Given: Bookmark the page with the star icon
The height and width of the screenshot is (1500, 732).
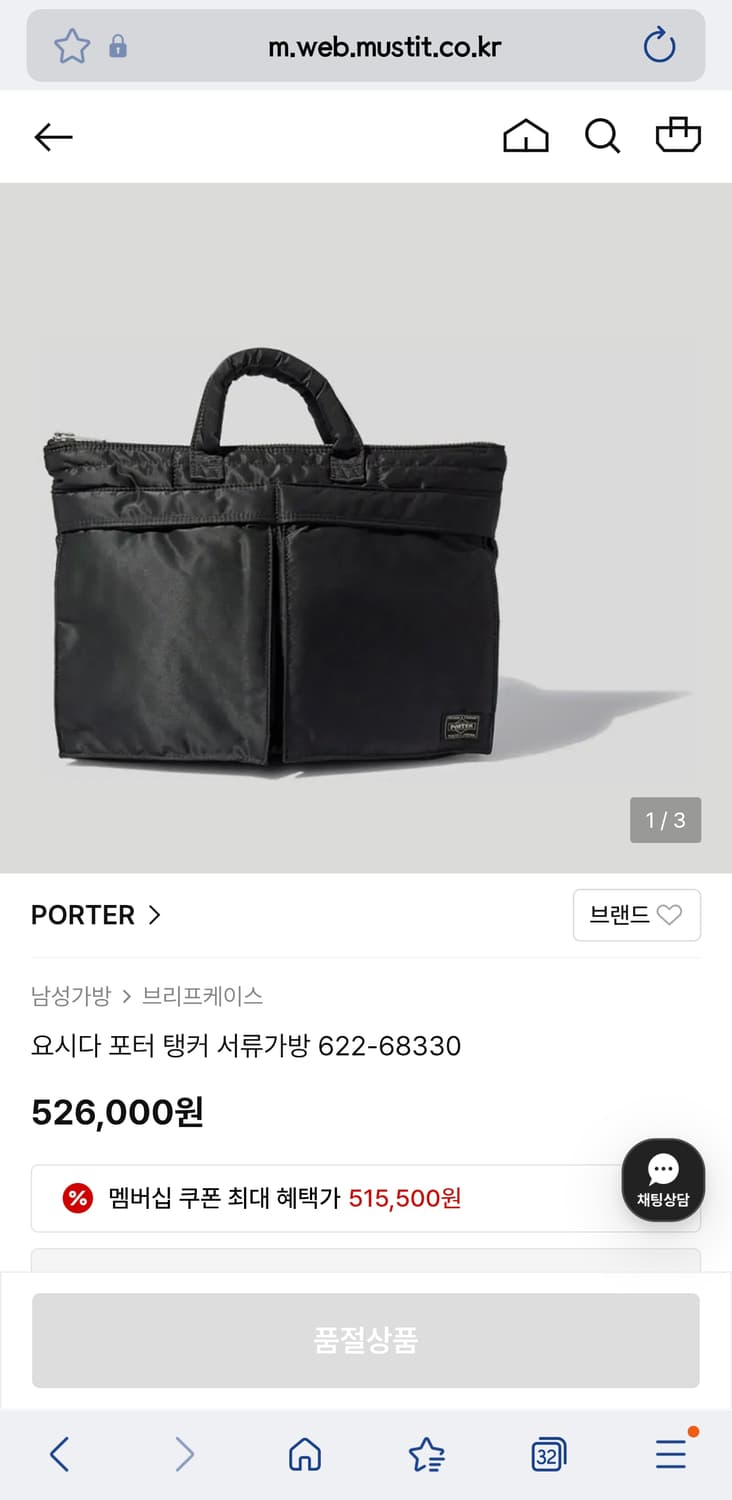Looking at the screenshot, I should point(72,46).
